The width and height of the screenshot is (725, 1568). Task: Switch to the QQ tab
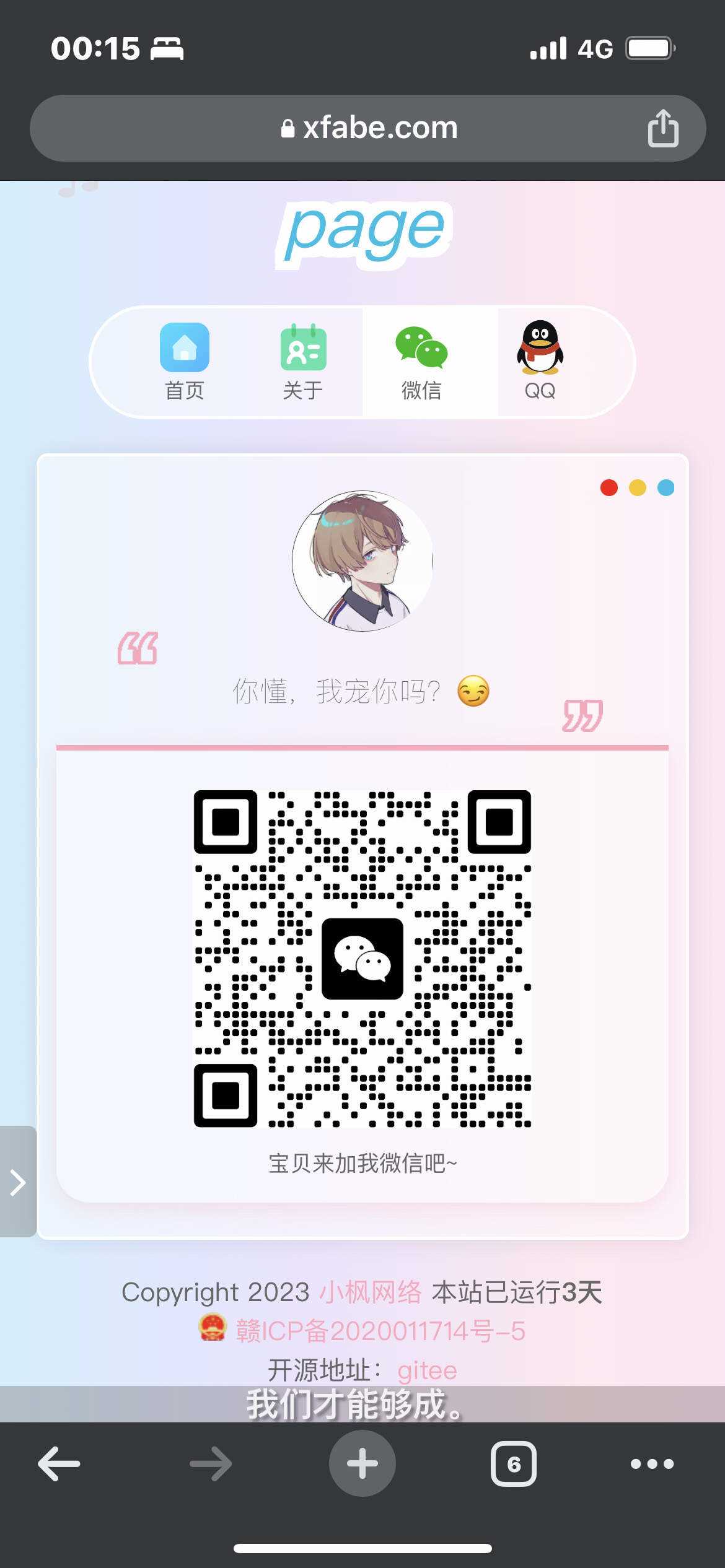pyautogui.click(x=539, y=365)
